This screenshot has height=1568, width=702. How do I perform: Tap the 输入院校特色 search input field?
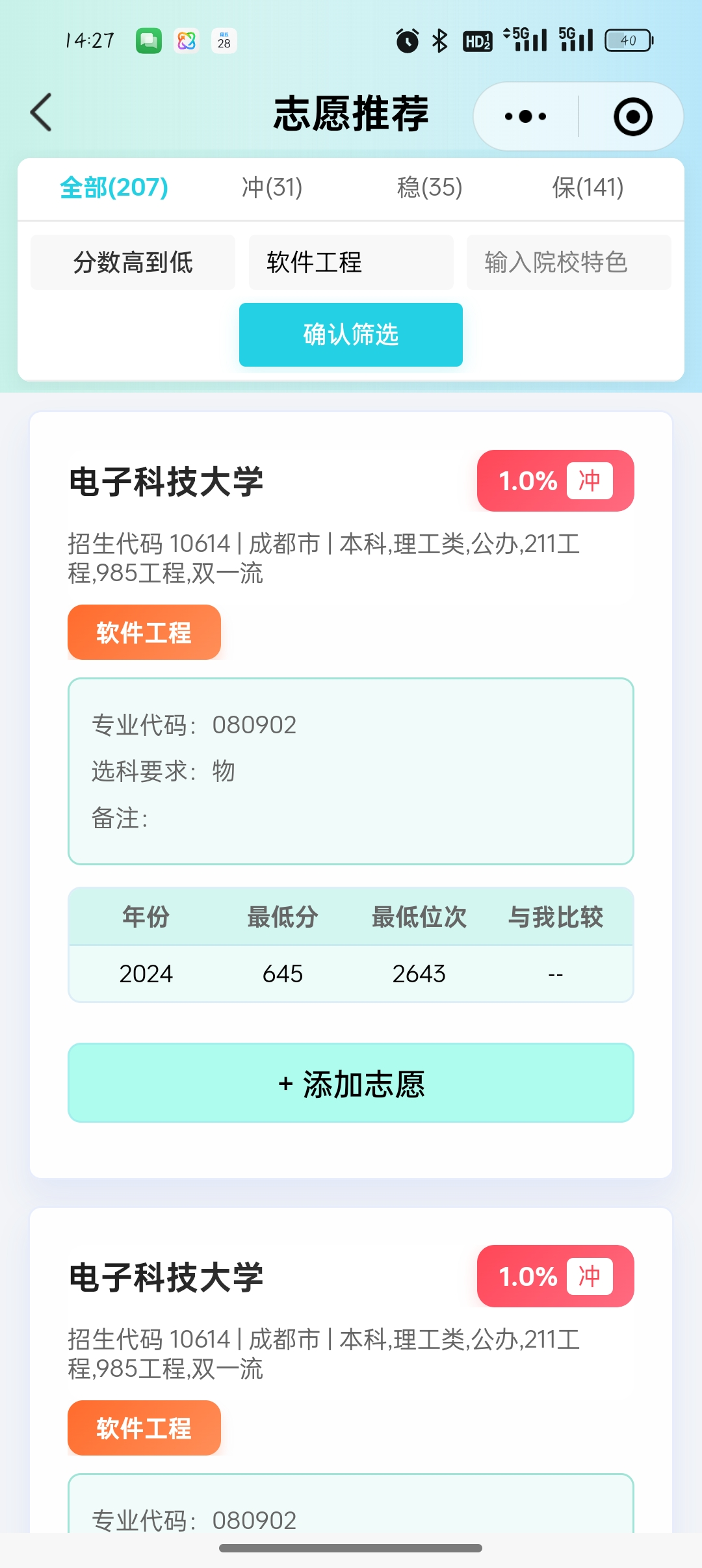pos(568,262)
